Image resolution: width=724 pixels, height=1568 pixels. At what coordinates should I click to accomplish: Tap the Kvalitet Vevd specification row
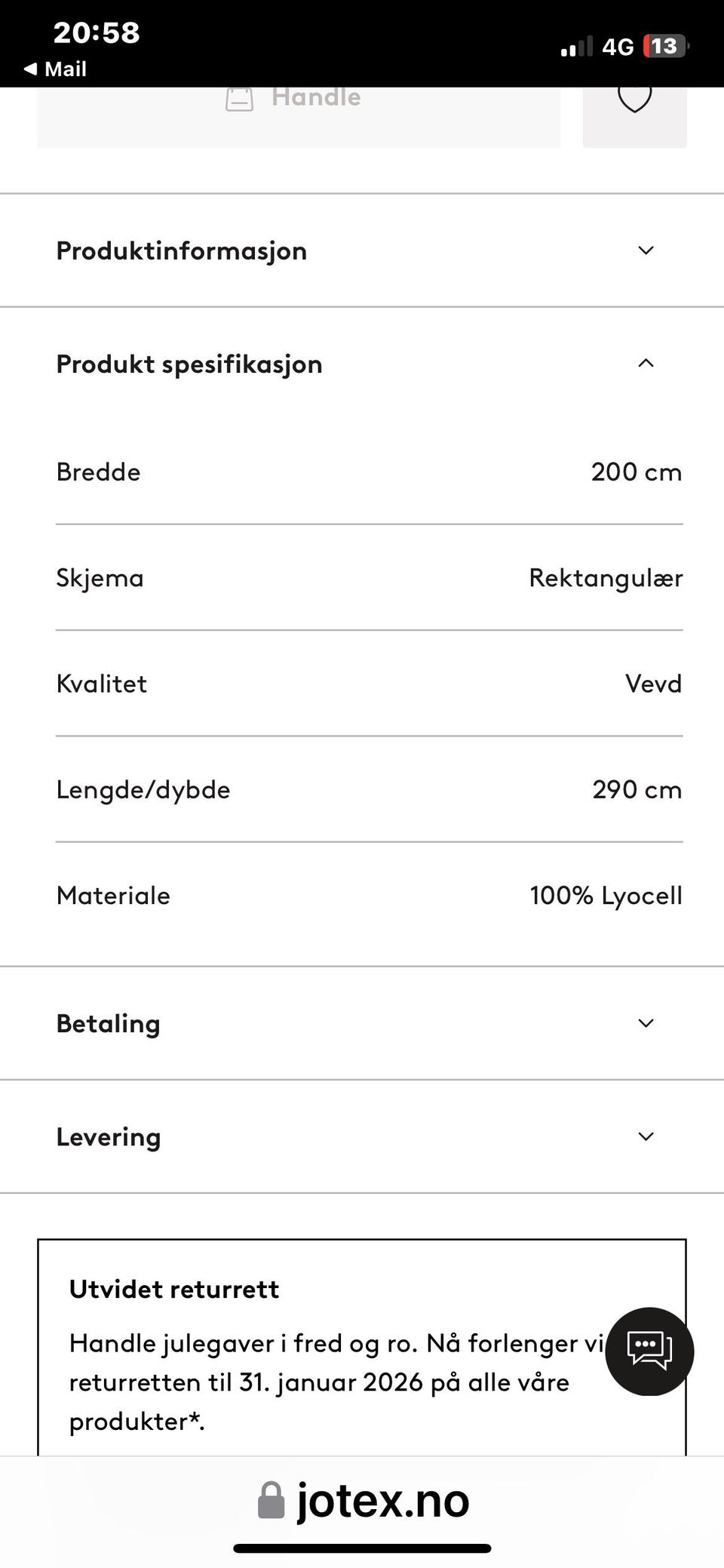[x=362, y=684]
